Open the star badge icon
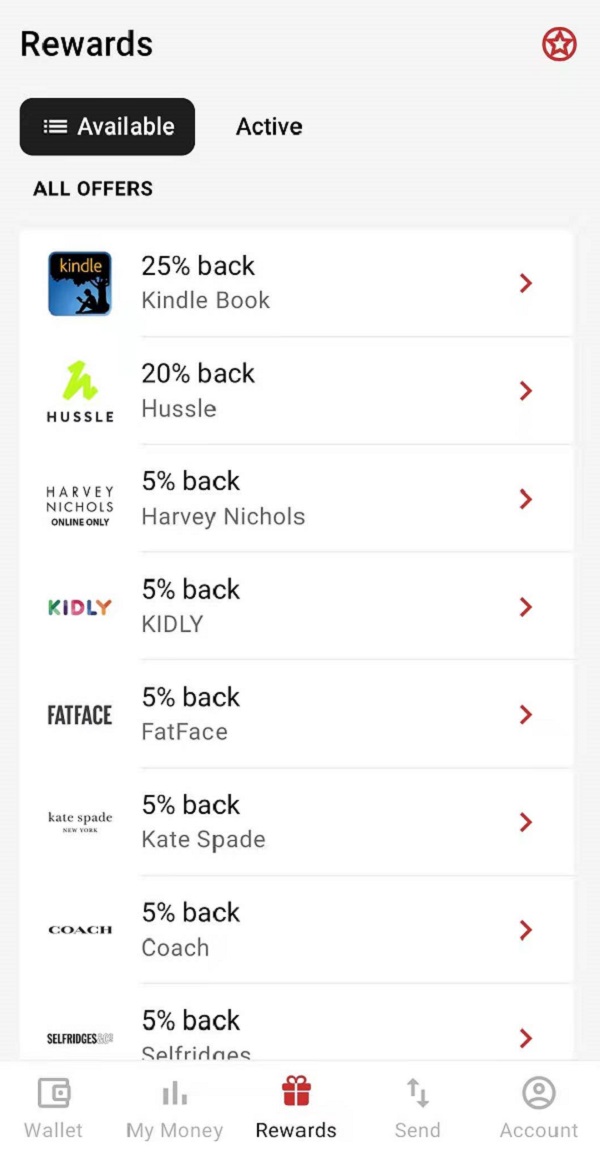This screenshot has height=1162, width=600. [559, 45]
